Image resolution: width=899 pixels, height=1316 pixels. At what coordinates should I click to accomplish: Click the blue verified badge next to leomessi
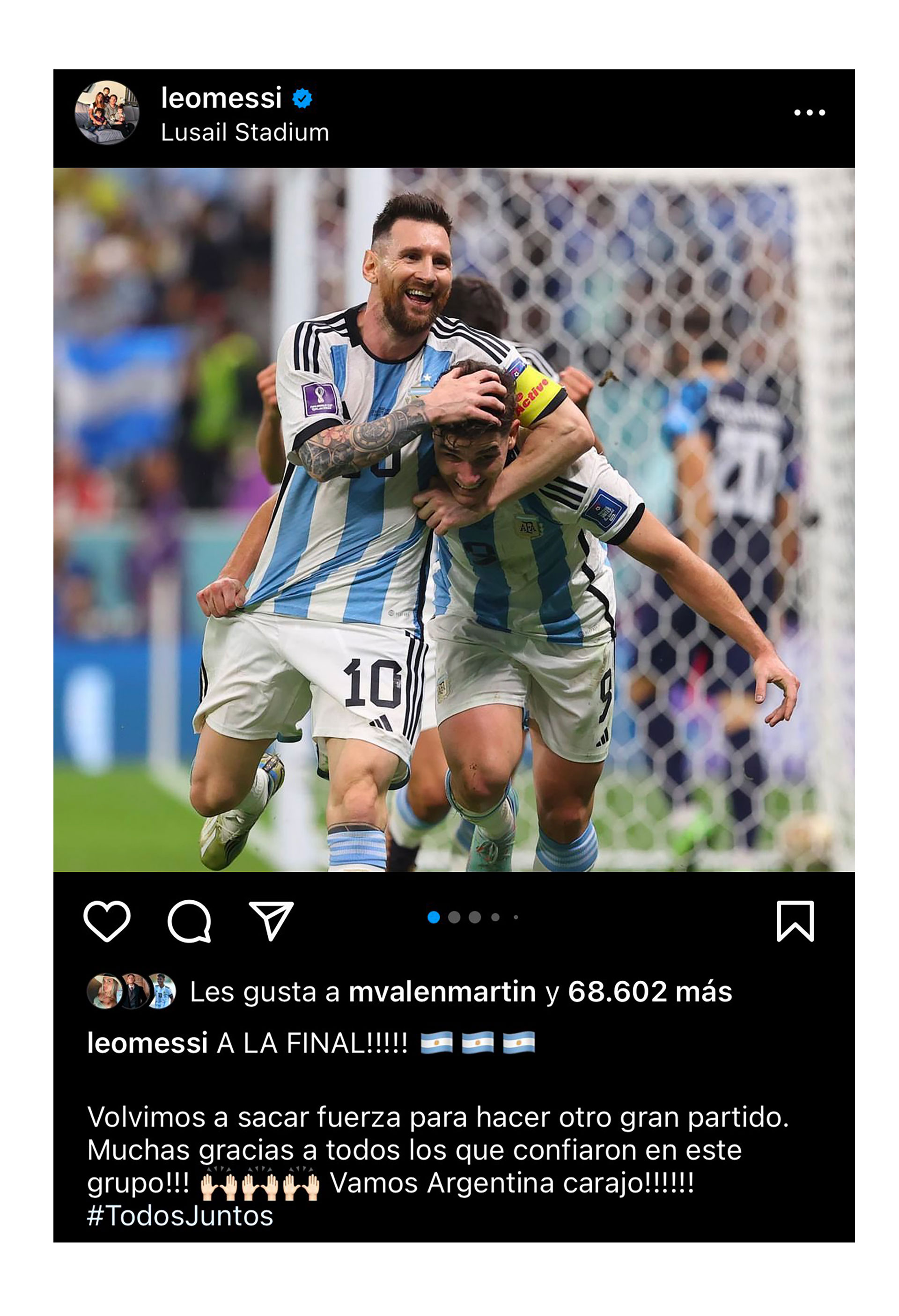pos(302,97)
